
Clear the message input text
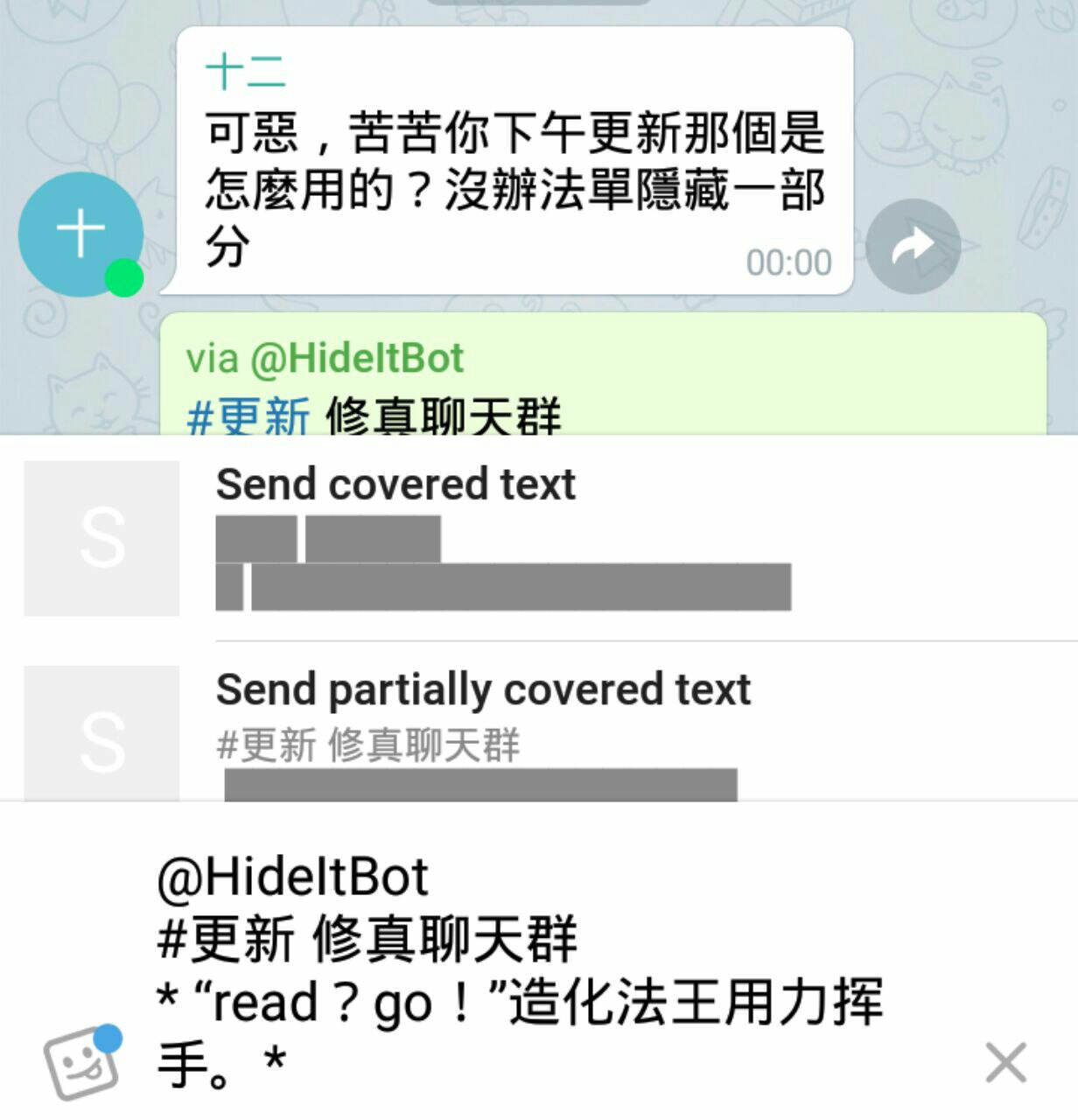pos(1005,1063)
